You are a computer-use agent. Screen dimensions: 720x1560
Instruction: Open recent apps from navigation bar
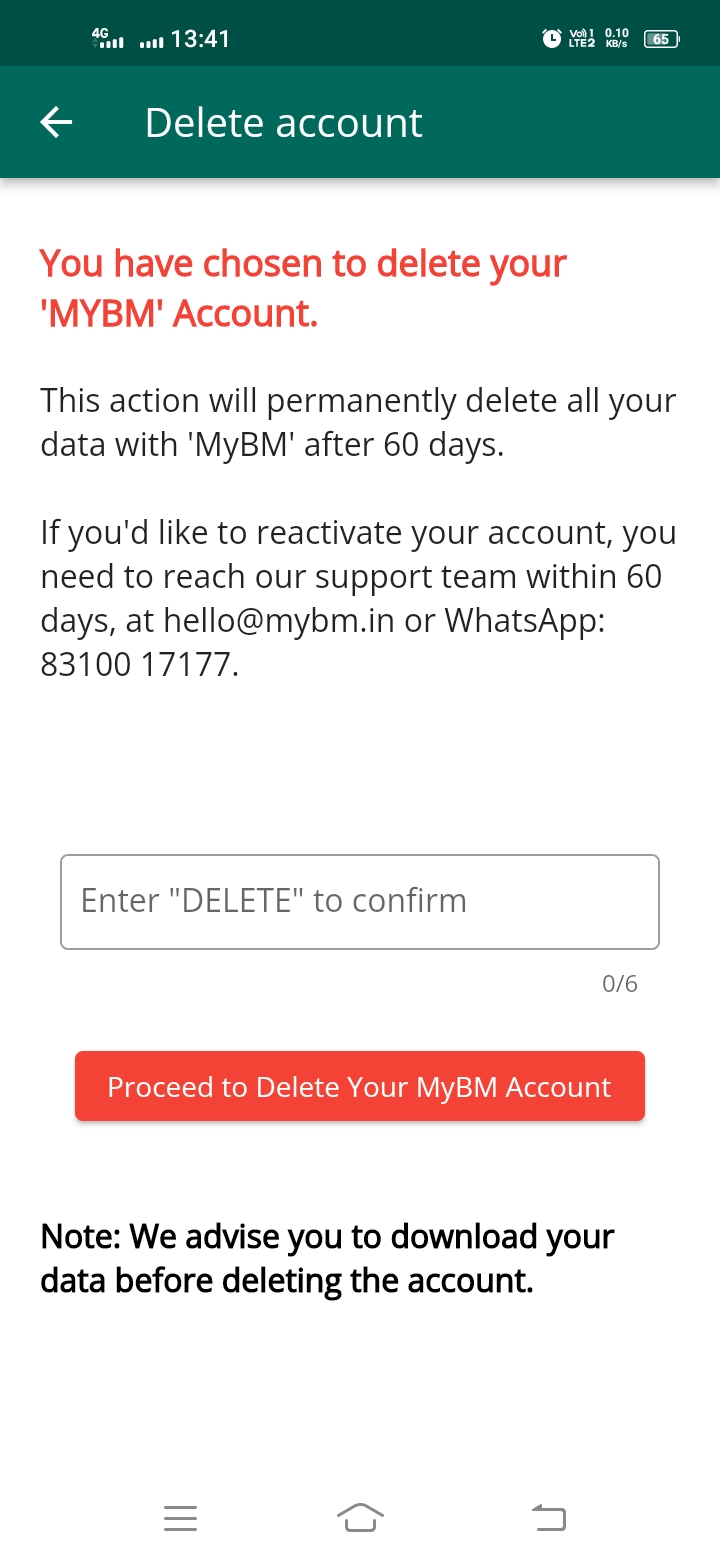click(180, 1518)
